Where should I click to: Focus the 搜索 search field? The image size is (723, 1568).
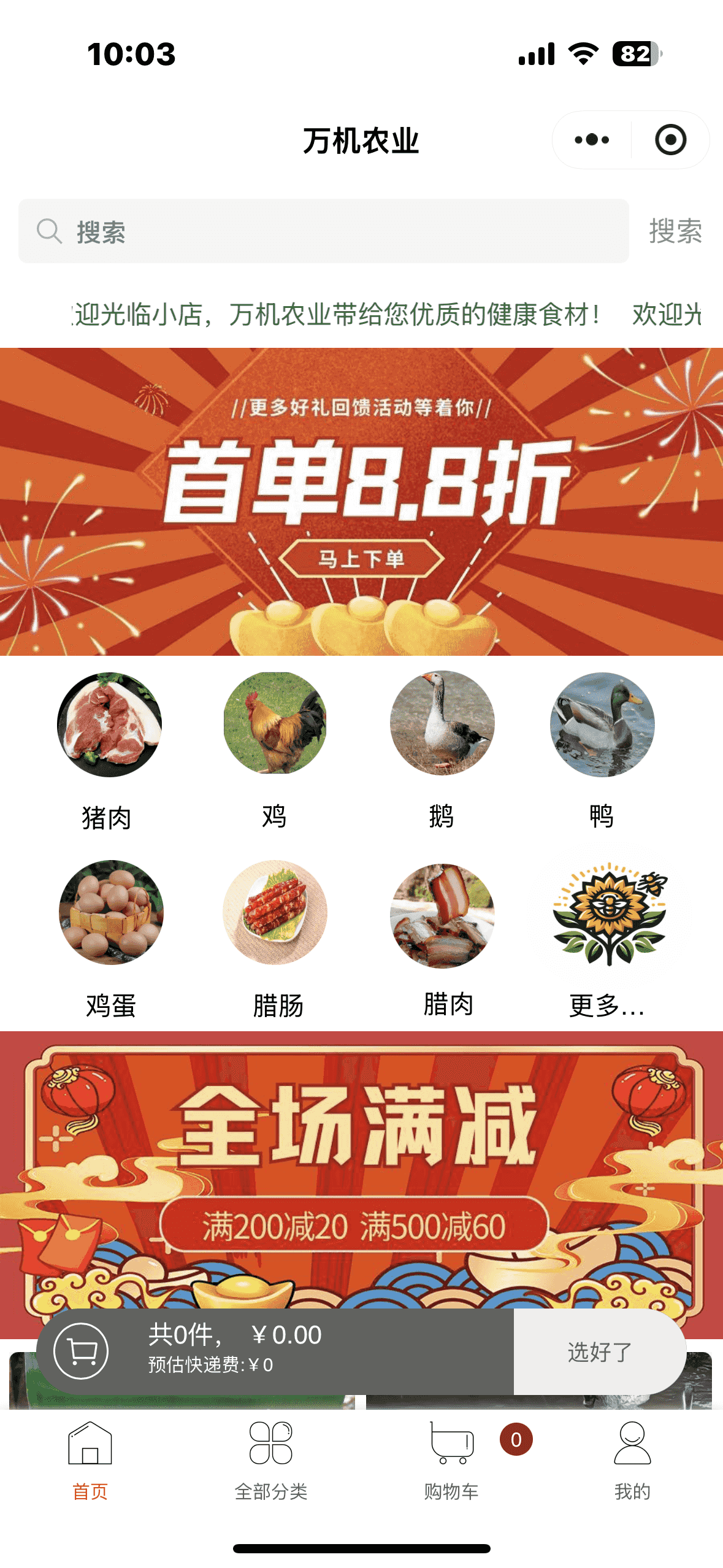(323, 231)
